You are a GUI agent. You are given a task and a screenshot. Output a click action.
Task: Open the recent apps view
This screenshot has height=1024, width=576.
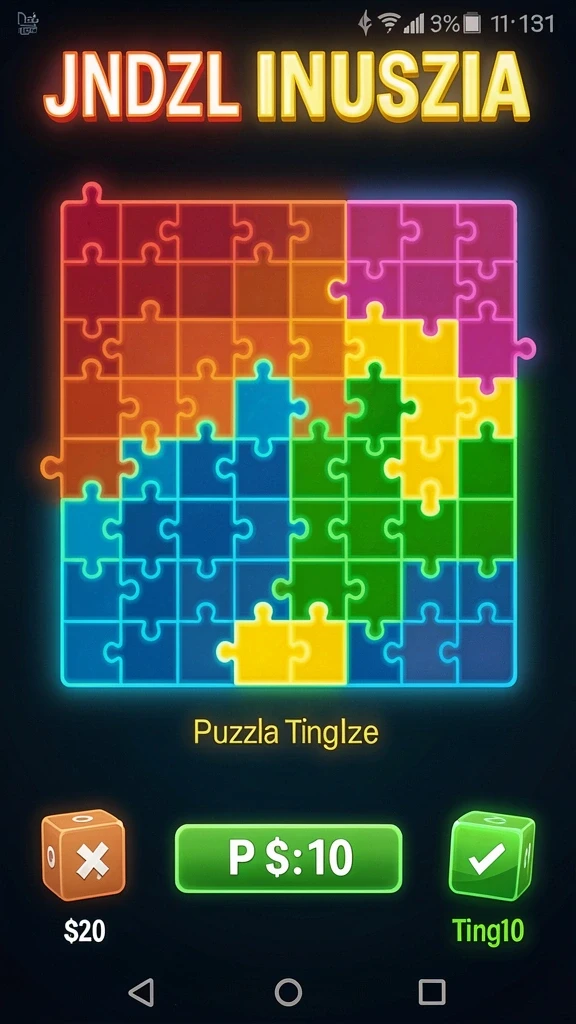click(x=432, y=992)
